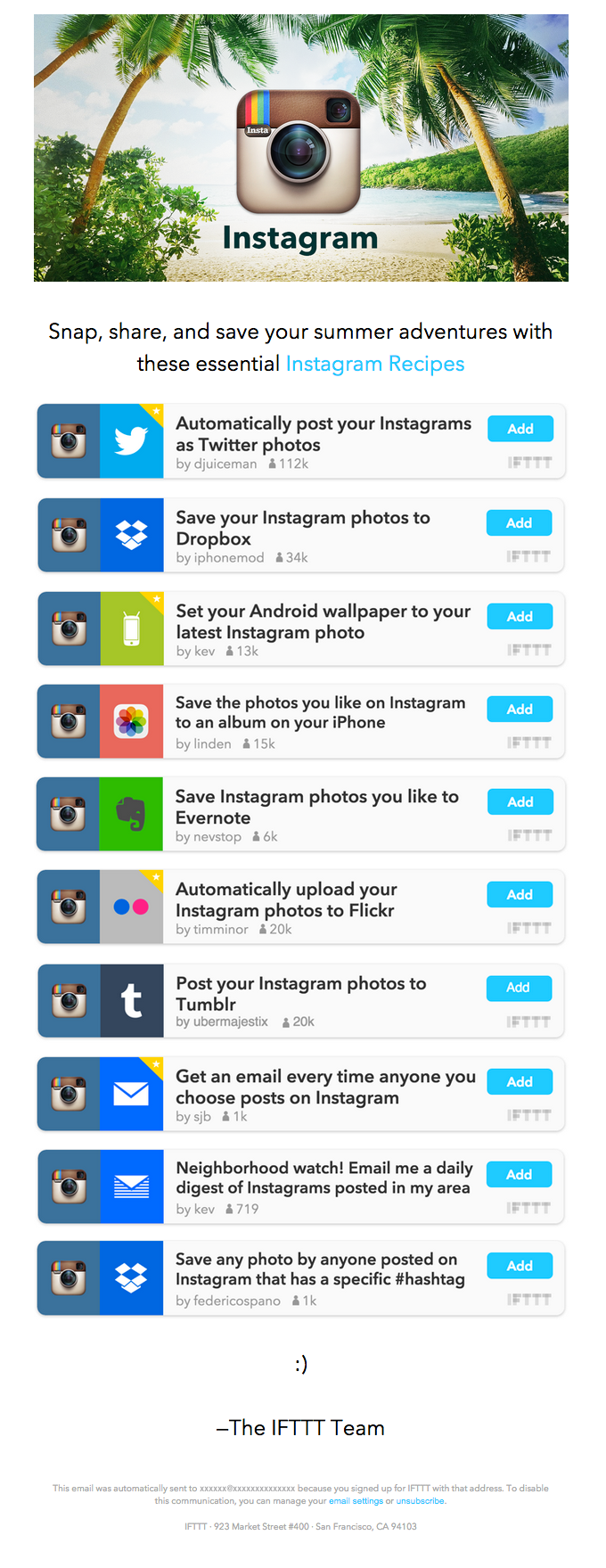Image resolution: width=606 pixels, height=1568 pixels.
Task: Add the post Instagram photos to Tumblr recipe
Action: coord(519,988)
